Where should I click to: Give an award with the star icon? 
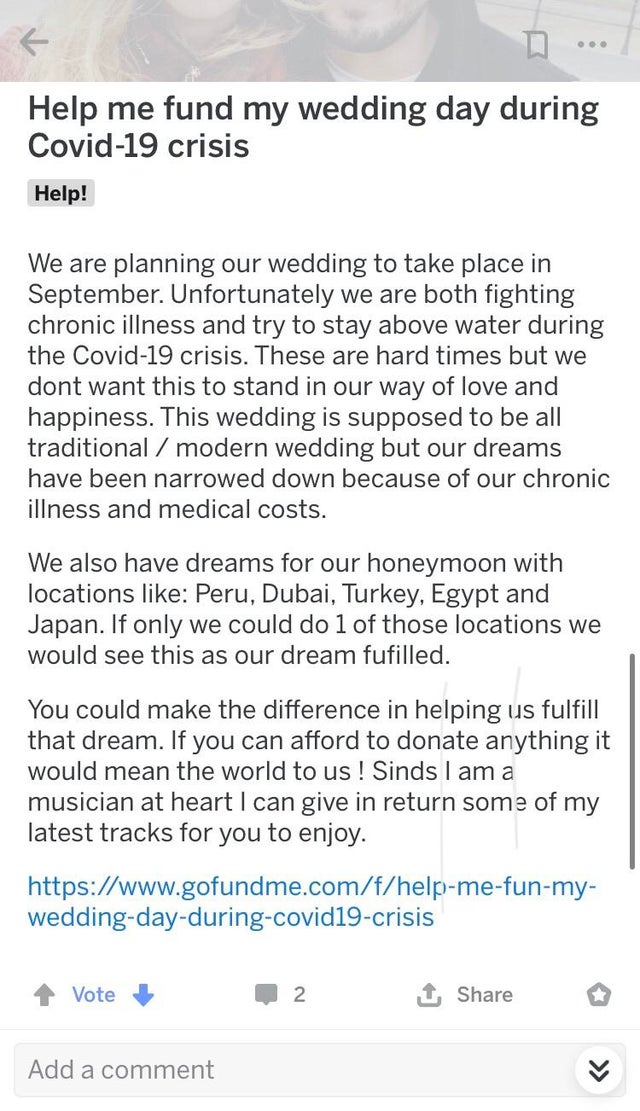[598, 994]
